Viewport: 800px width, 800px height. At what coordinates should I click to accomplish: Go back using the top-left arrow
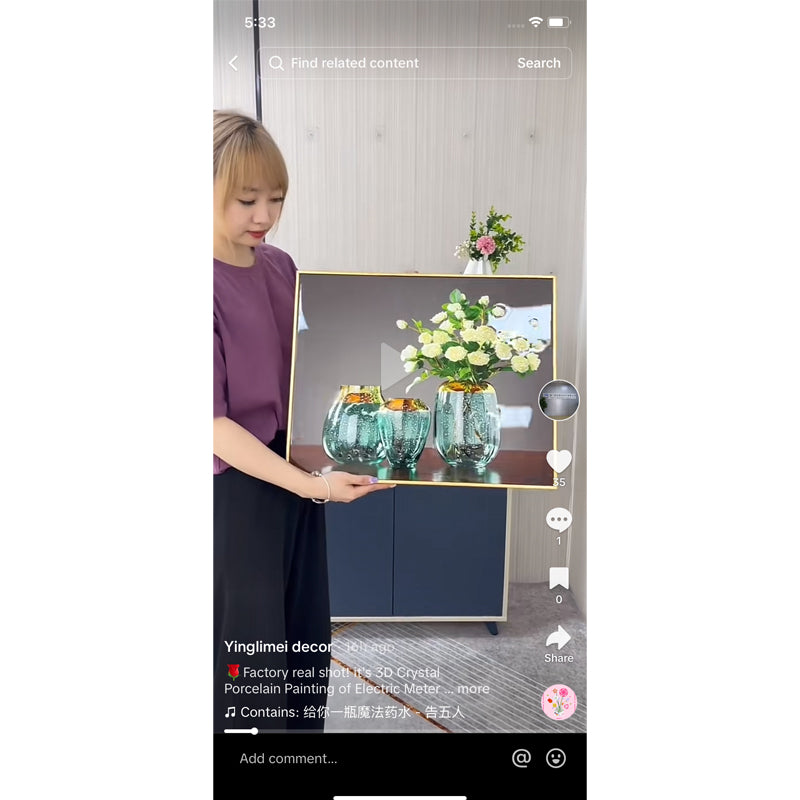pyautogui.click(x=233, y=63)
